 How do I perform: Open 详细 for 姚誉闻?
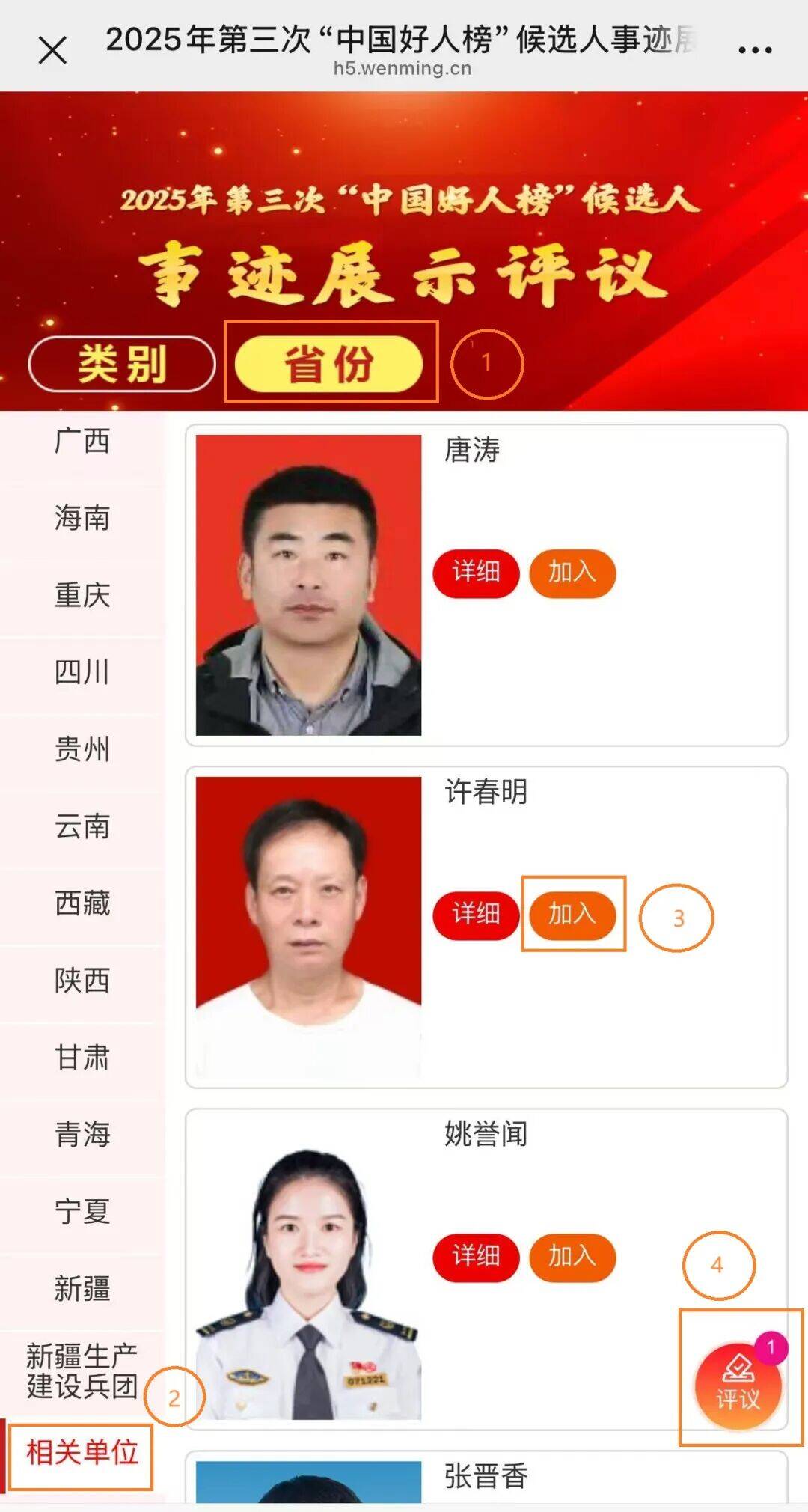point(476,1257)
